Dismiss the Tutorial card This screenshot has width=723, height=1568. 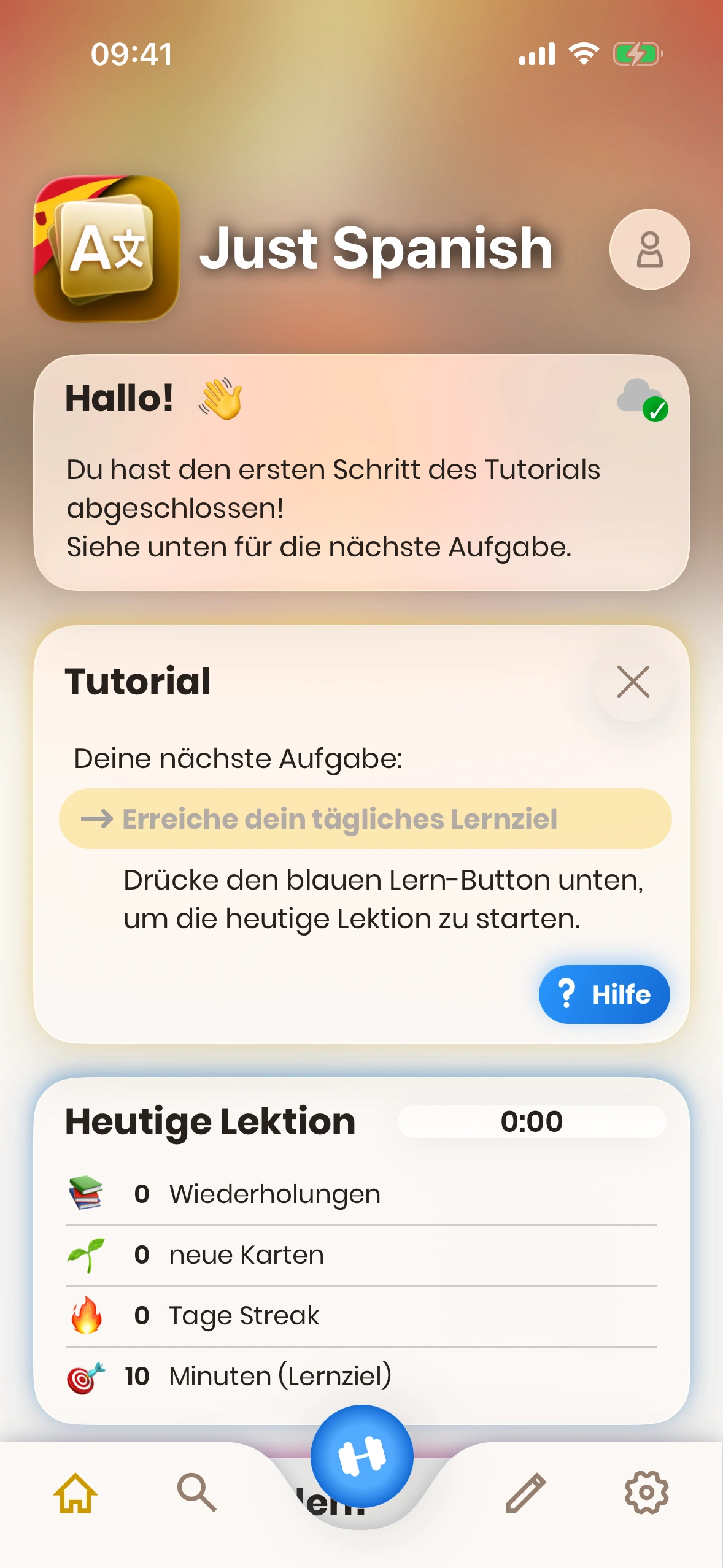click(x=633, y=682)
